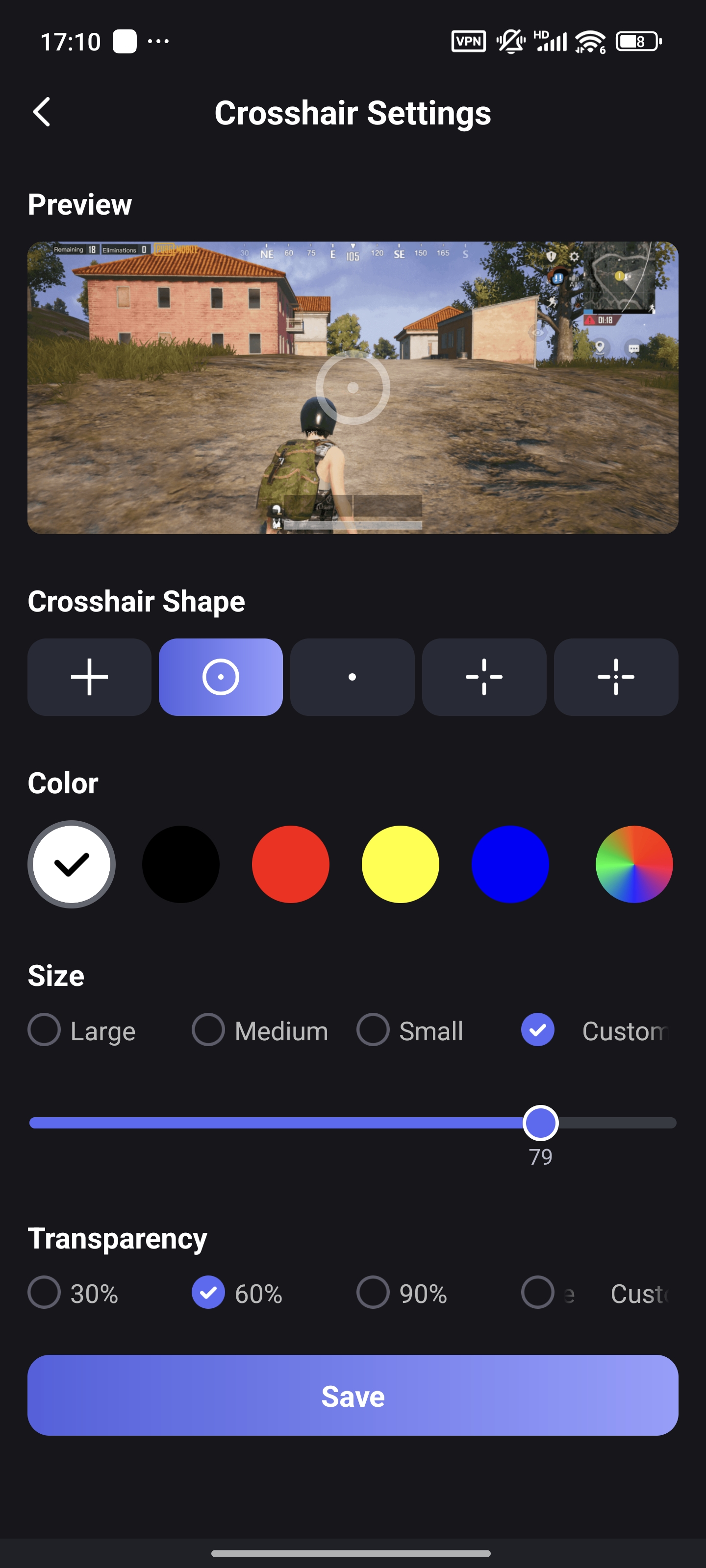This screenshot has height=1568, width=706.
Task: Save the crosshair settings
Action: 353,1395
